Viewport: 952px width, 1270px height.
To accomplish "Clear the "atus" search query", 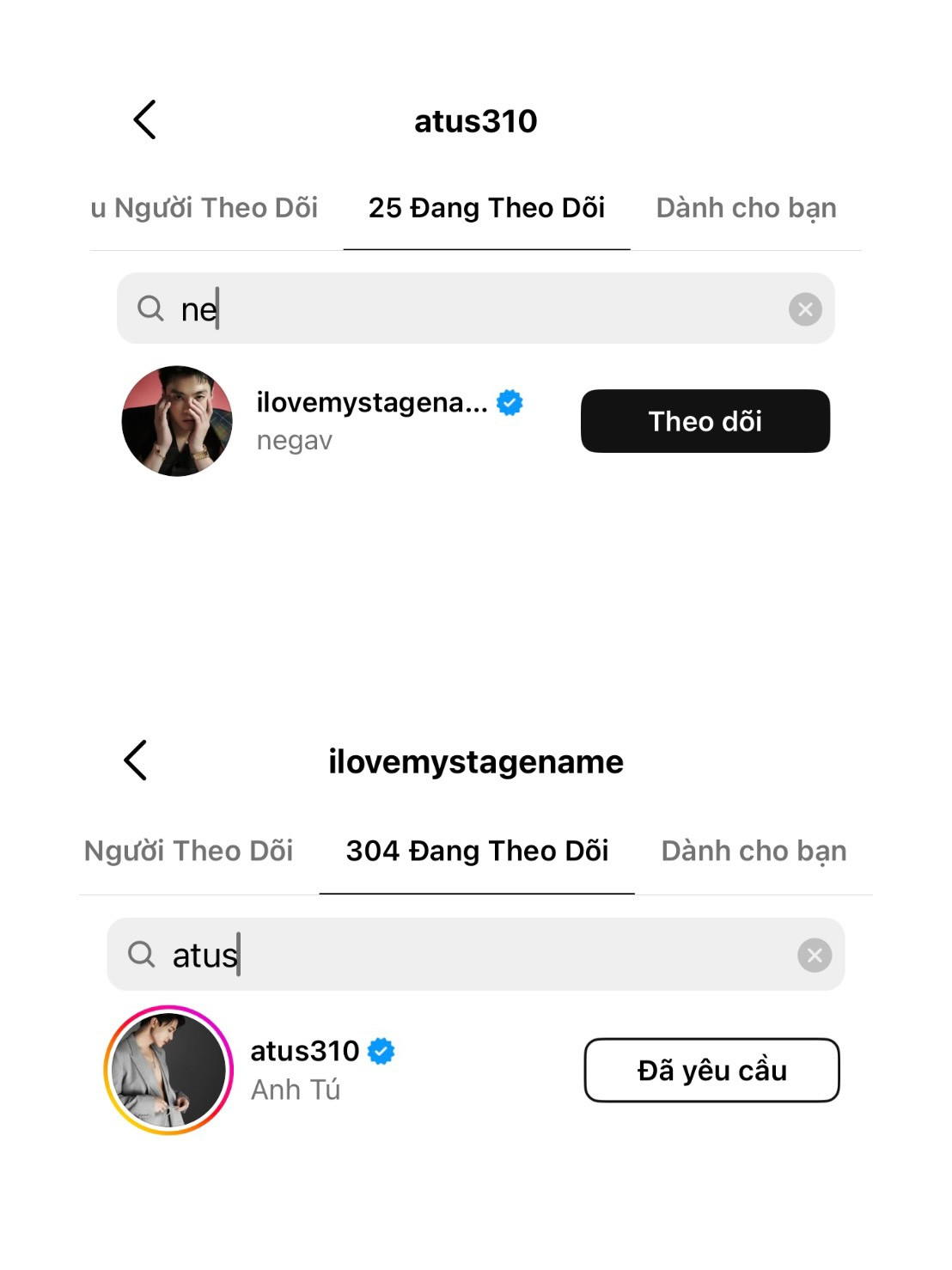I will [x=815, y=954].
